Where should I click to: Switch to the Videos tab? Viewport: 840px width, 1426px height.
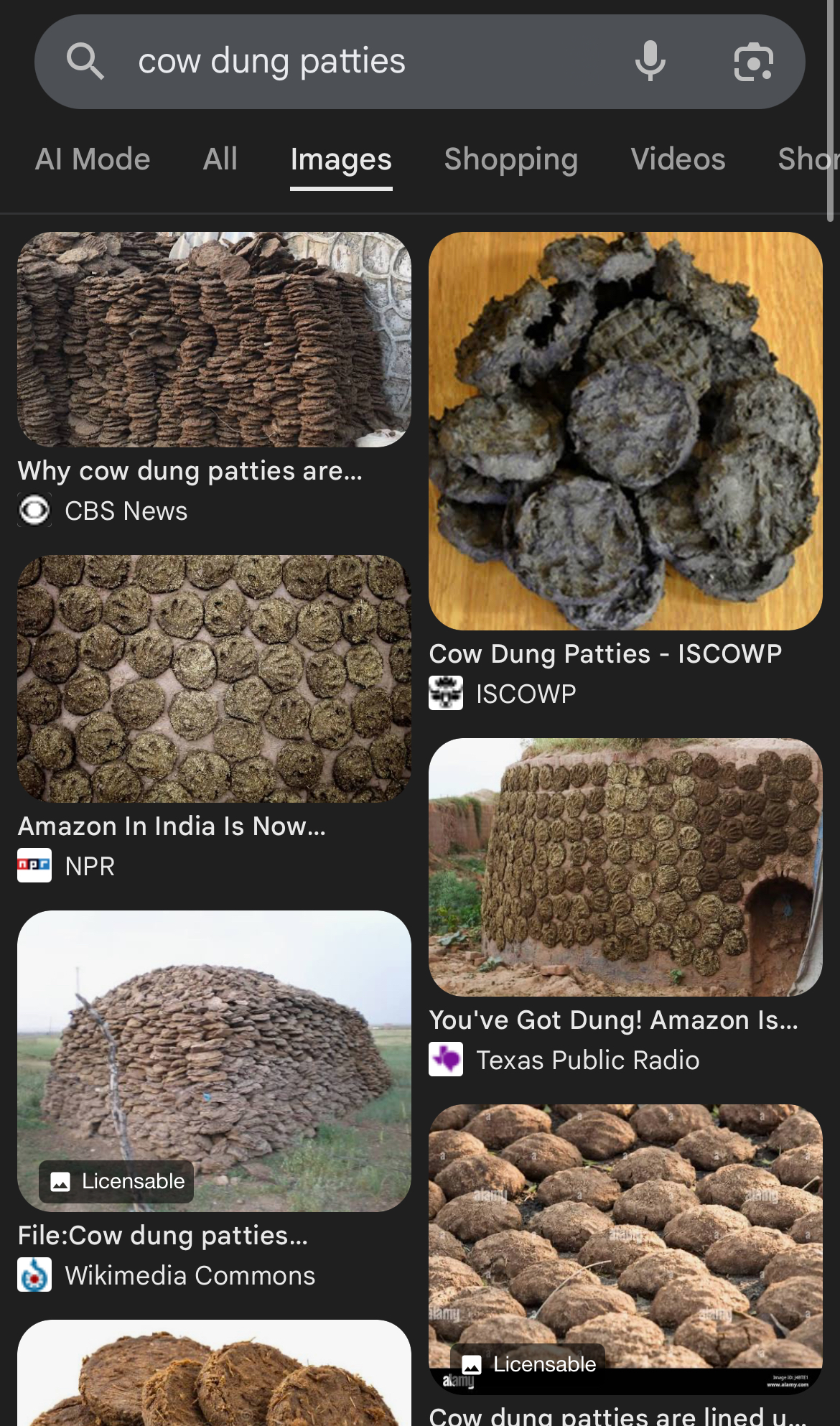pyautogui.click(x=678, y=159)
